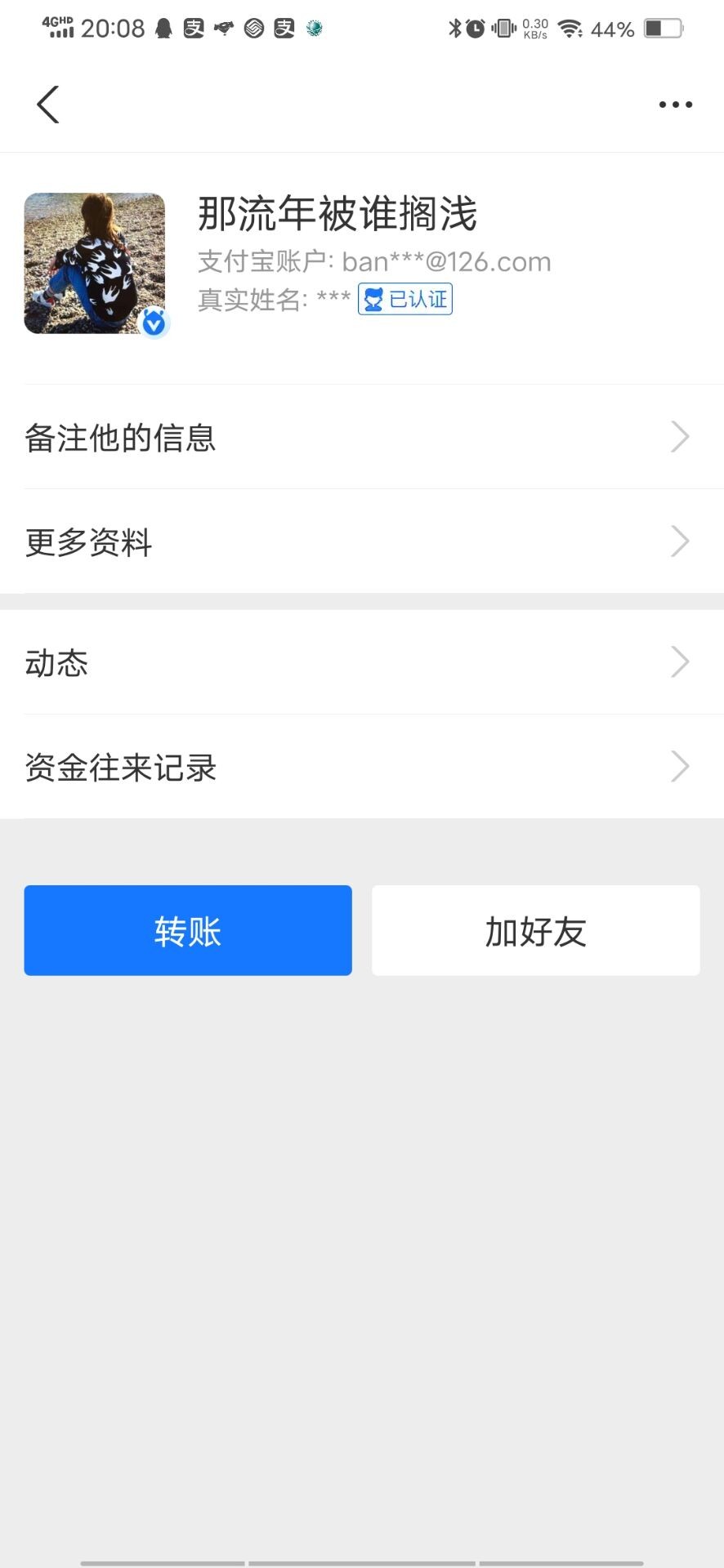Tap the Bluetooth indicator in the status bar
The width and height of the screenshot is (724, 1568).
(x=454, y=27)
